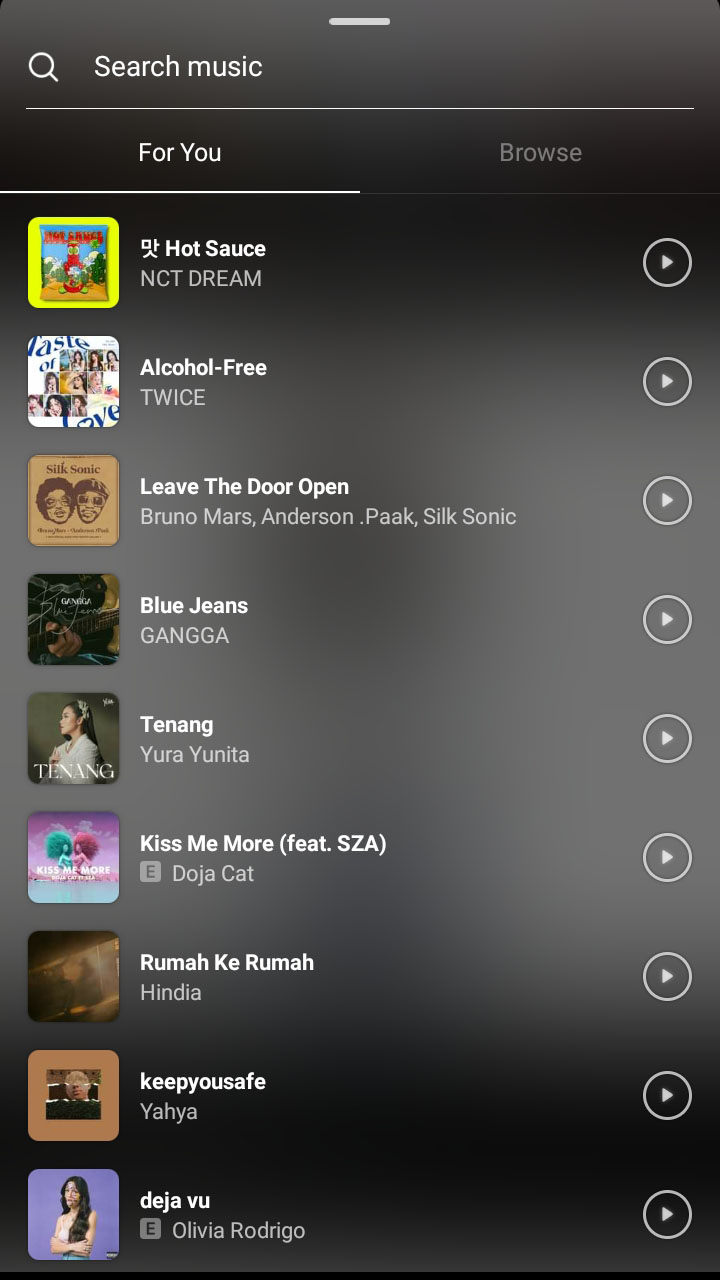Screen dimensions: 720x1280
Task: Select the For You tab
Action: point(180,152)
